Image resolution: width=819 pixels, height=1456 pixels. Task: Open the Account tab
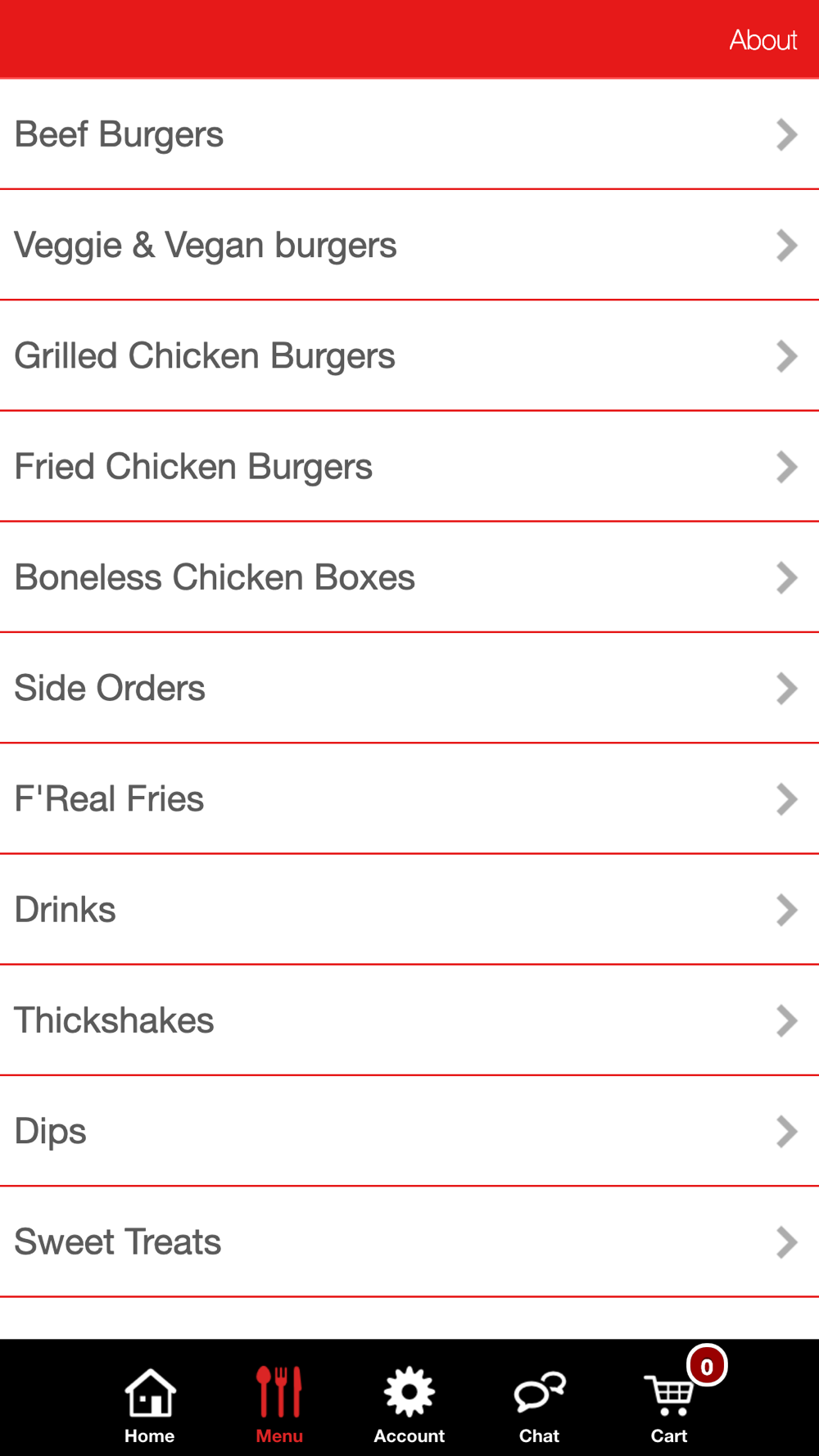click(x=409, y=1404)
